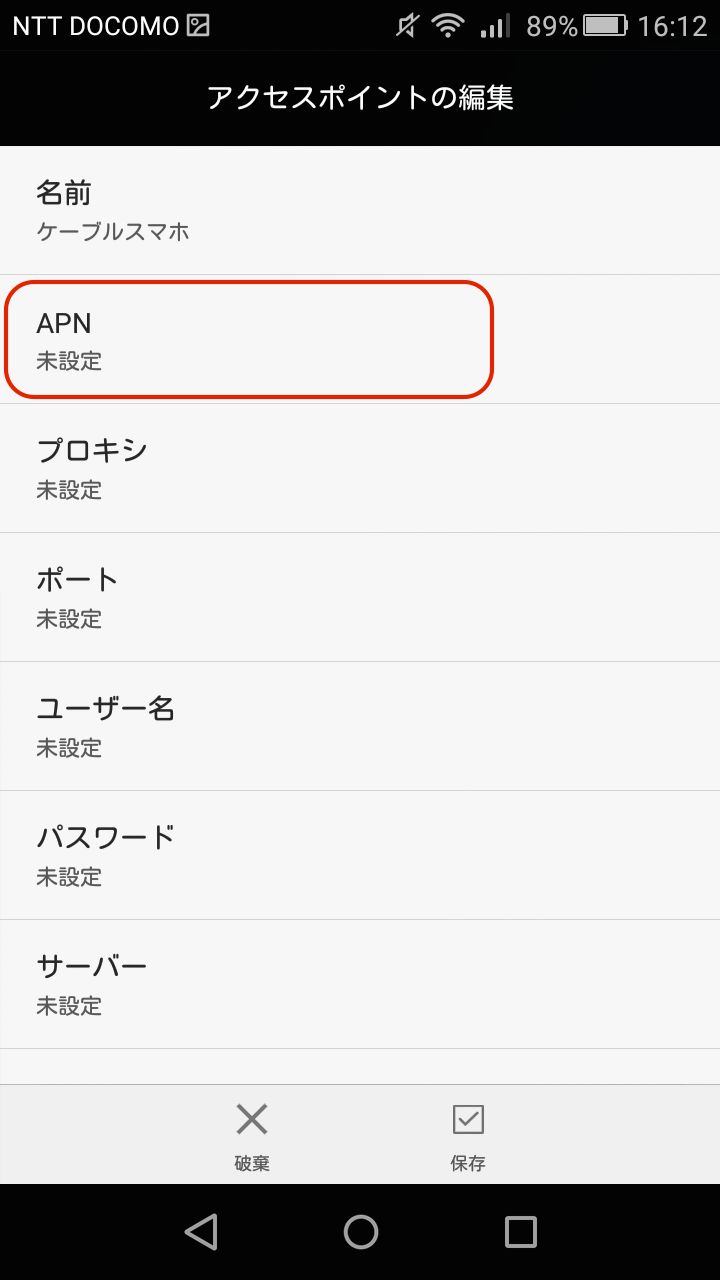This screenshot has width=720, height=1280.
Task: Save the access point with 保存
Action: pyautogui.click(x=468, y=1136)
